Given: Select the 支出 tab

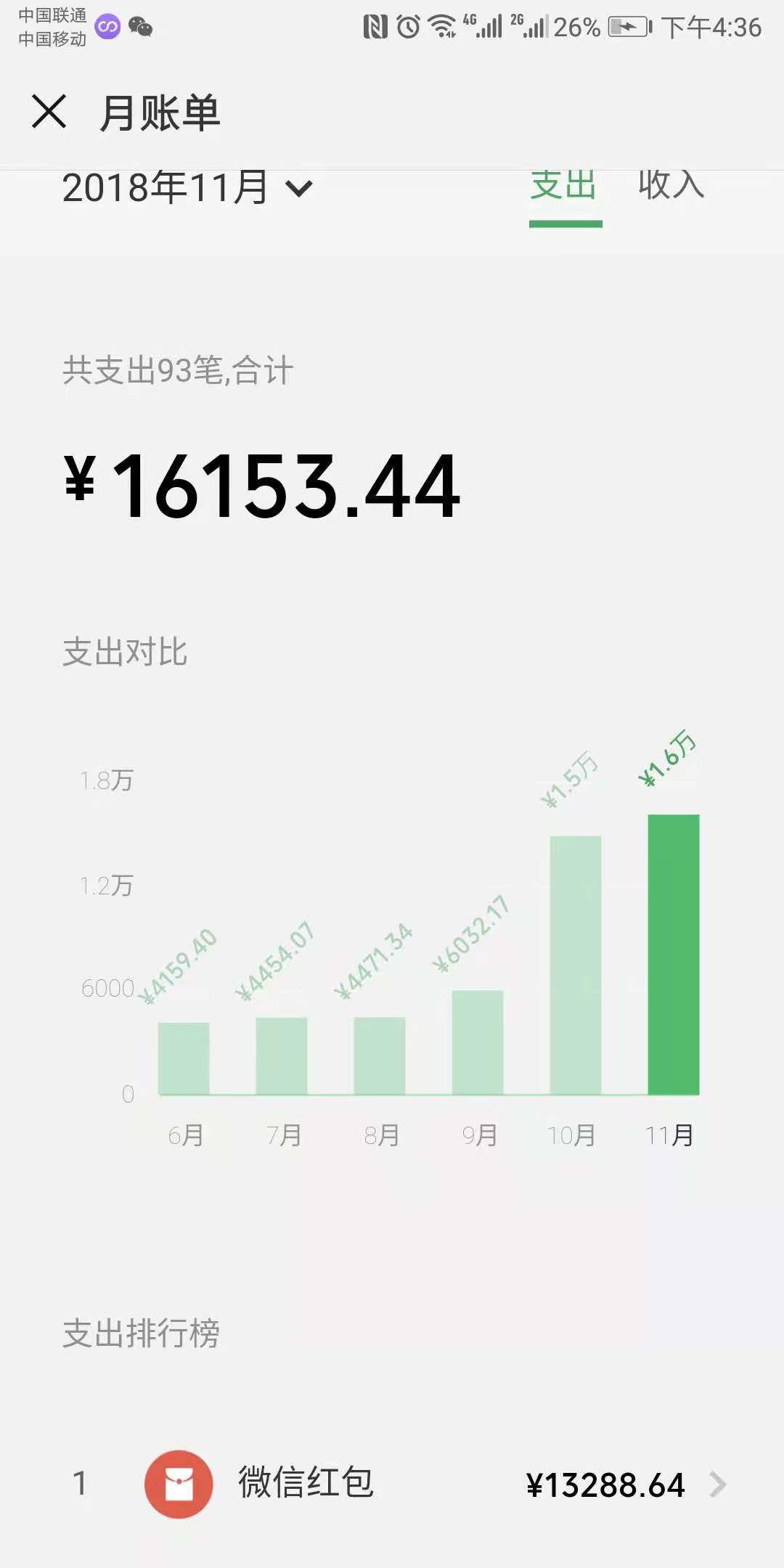Looking at the screenshot, I should pos(564,185).
